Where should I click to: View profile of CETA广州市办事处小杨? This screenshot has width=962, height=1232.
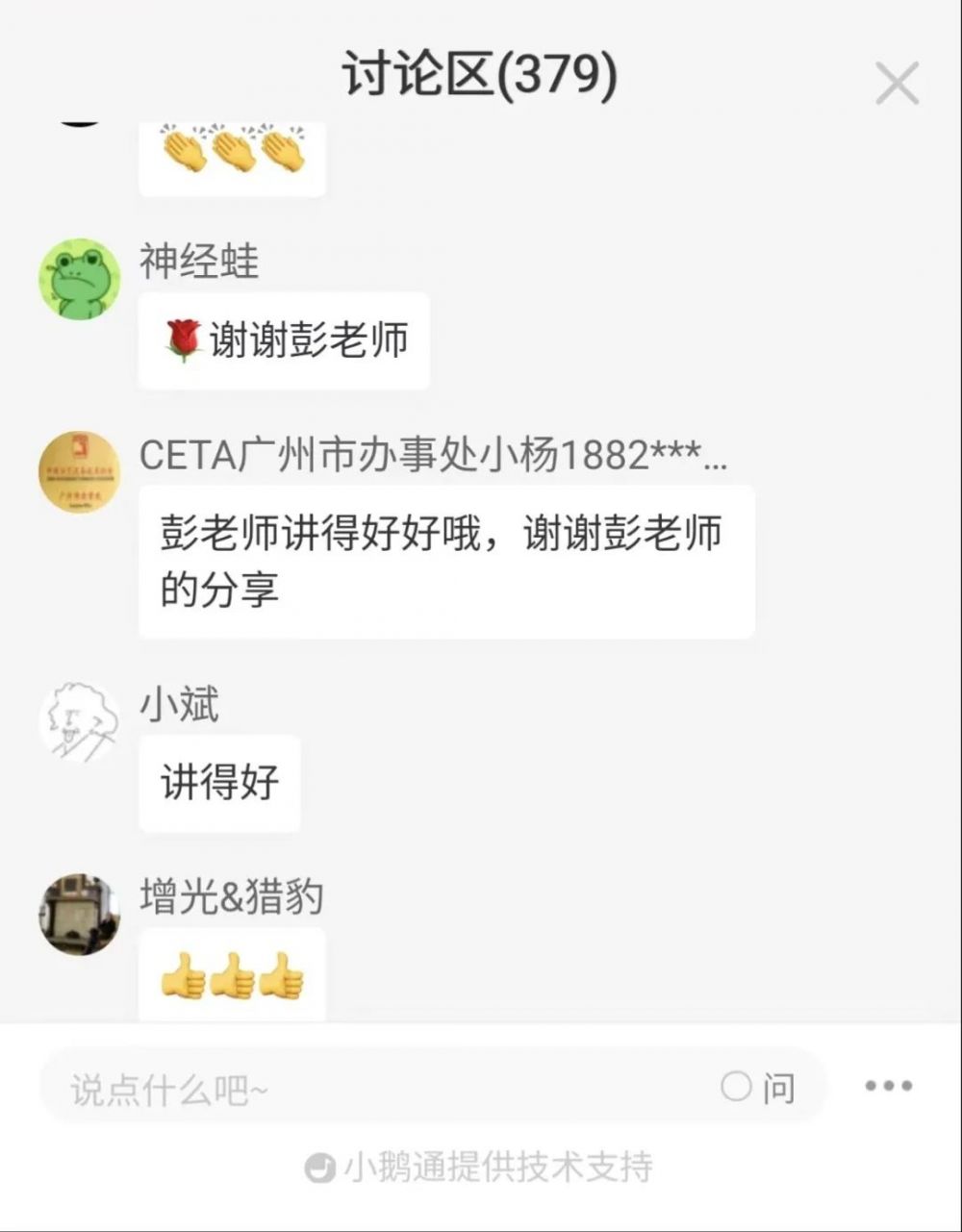coord(79,472)
